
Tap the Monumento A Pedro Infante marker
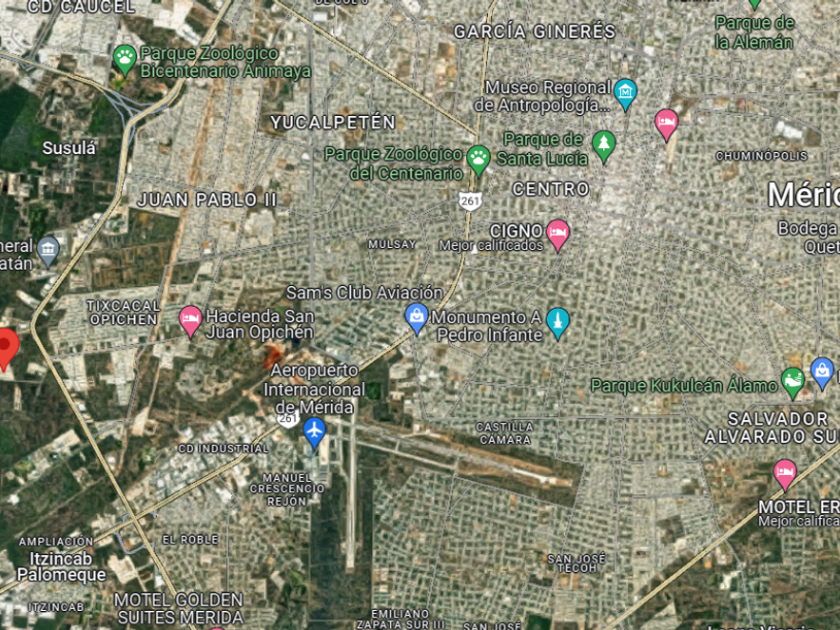(x=558, y=323)
